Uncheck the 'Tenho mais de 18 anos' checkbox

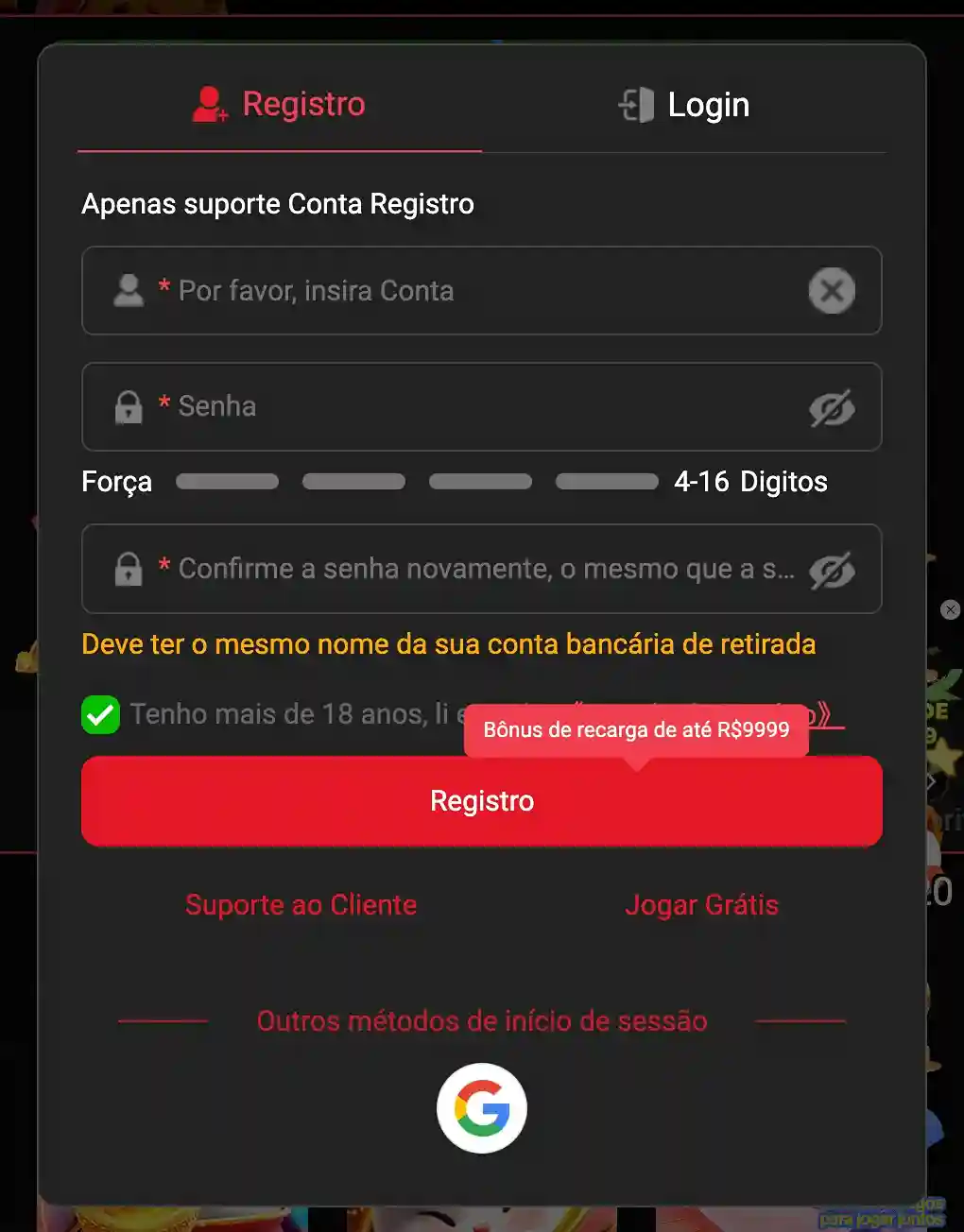pyautogui.click(x=100, y=714)
